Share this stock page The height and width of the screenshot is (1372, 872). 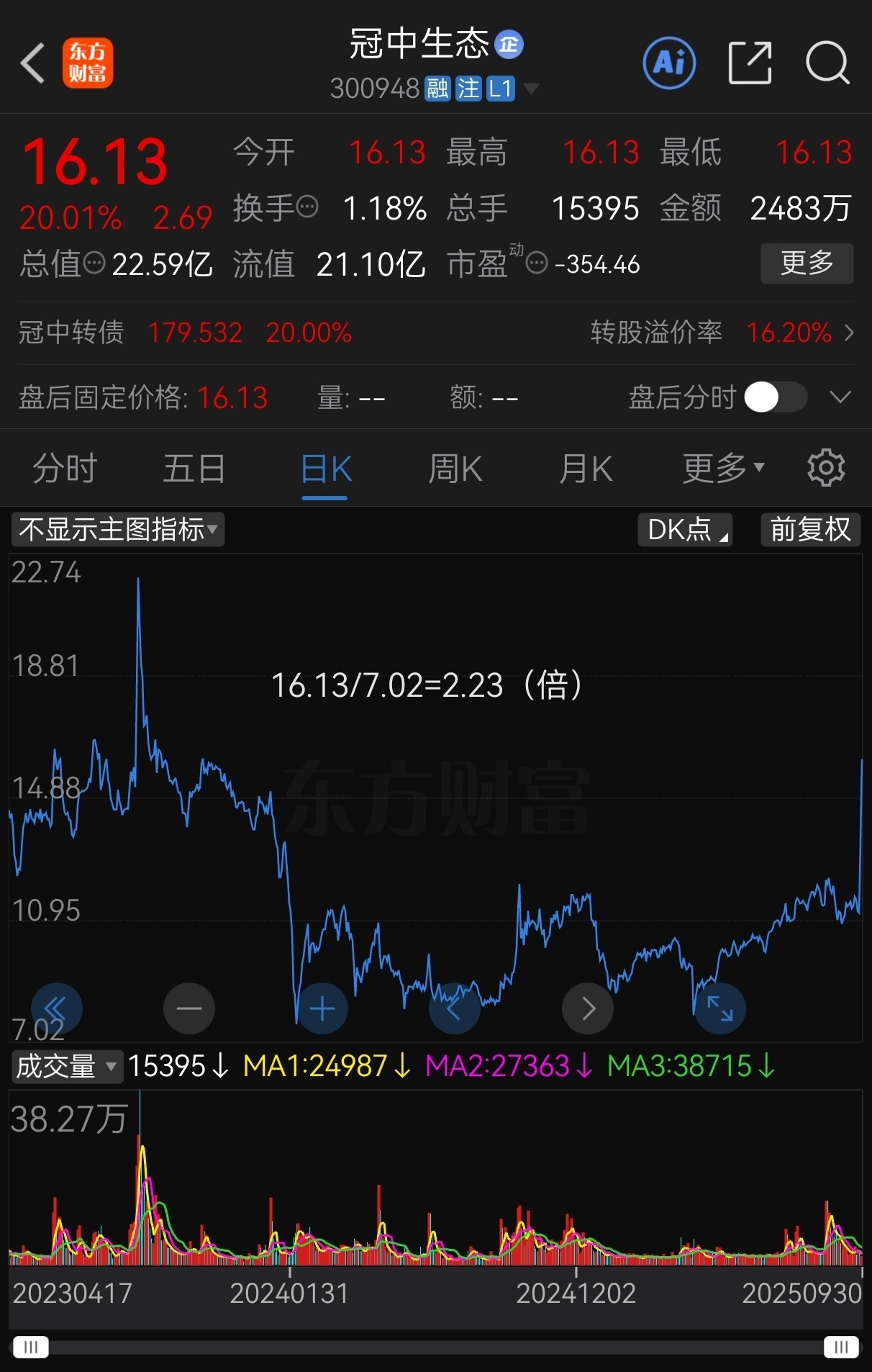[x=750, y=63]
